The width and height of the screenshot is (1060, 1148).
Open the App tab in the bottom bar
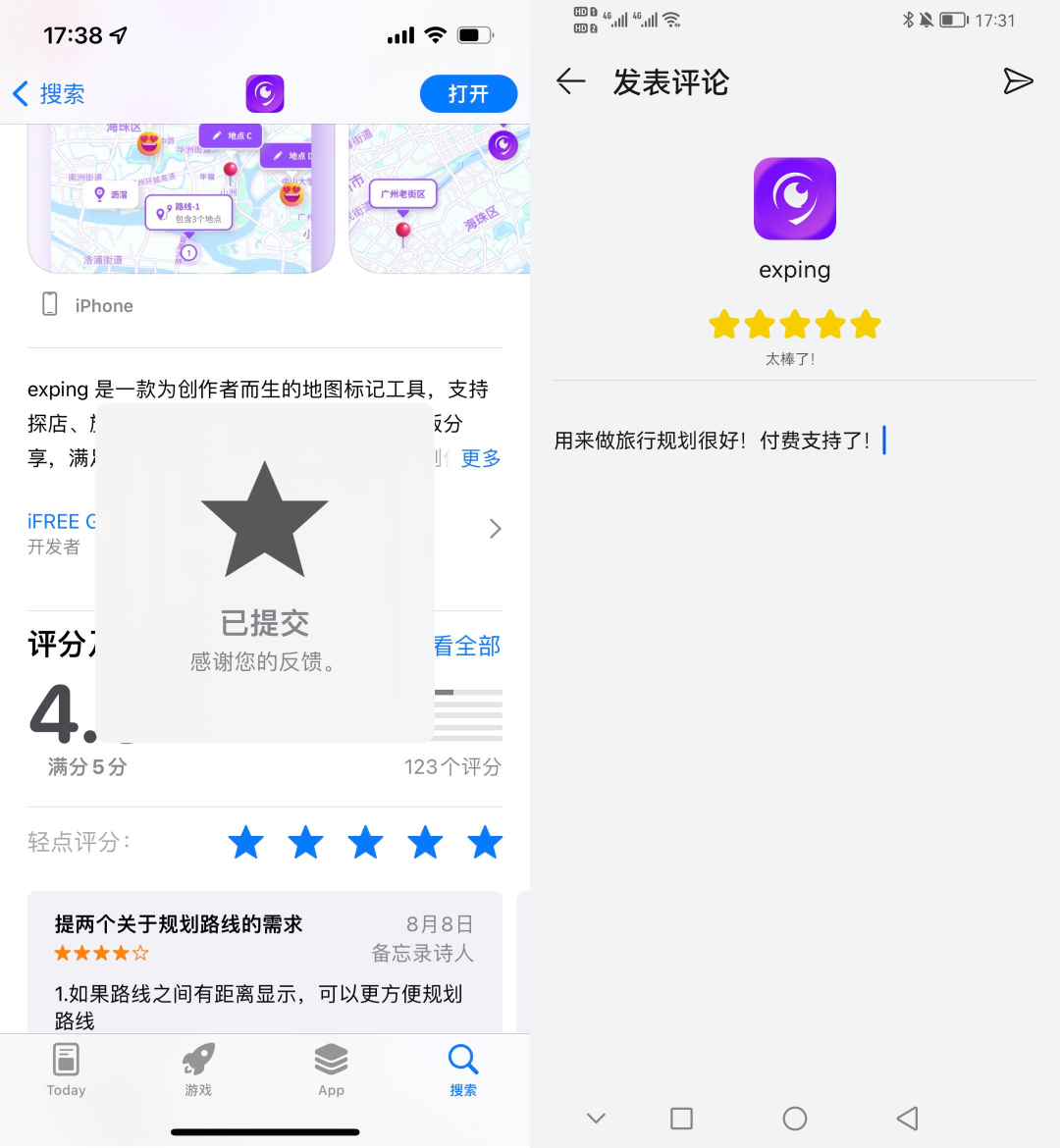coord(331,1070)
